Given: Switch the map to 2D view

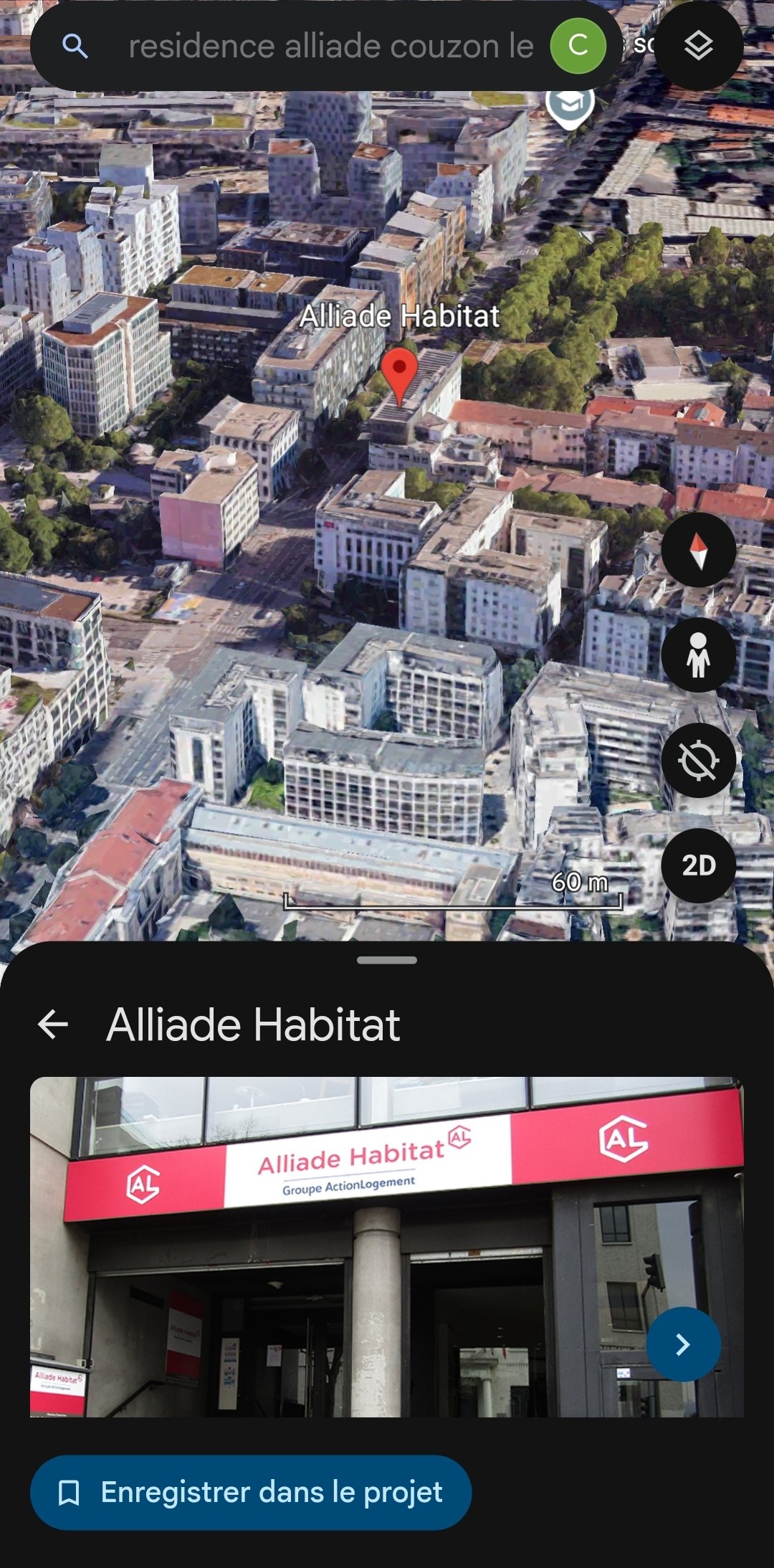Looking at the screenshot, I should tap(698, 865).
